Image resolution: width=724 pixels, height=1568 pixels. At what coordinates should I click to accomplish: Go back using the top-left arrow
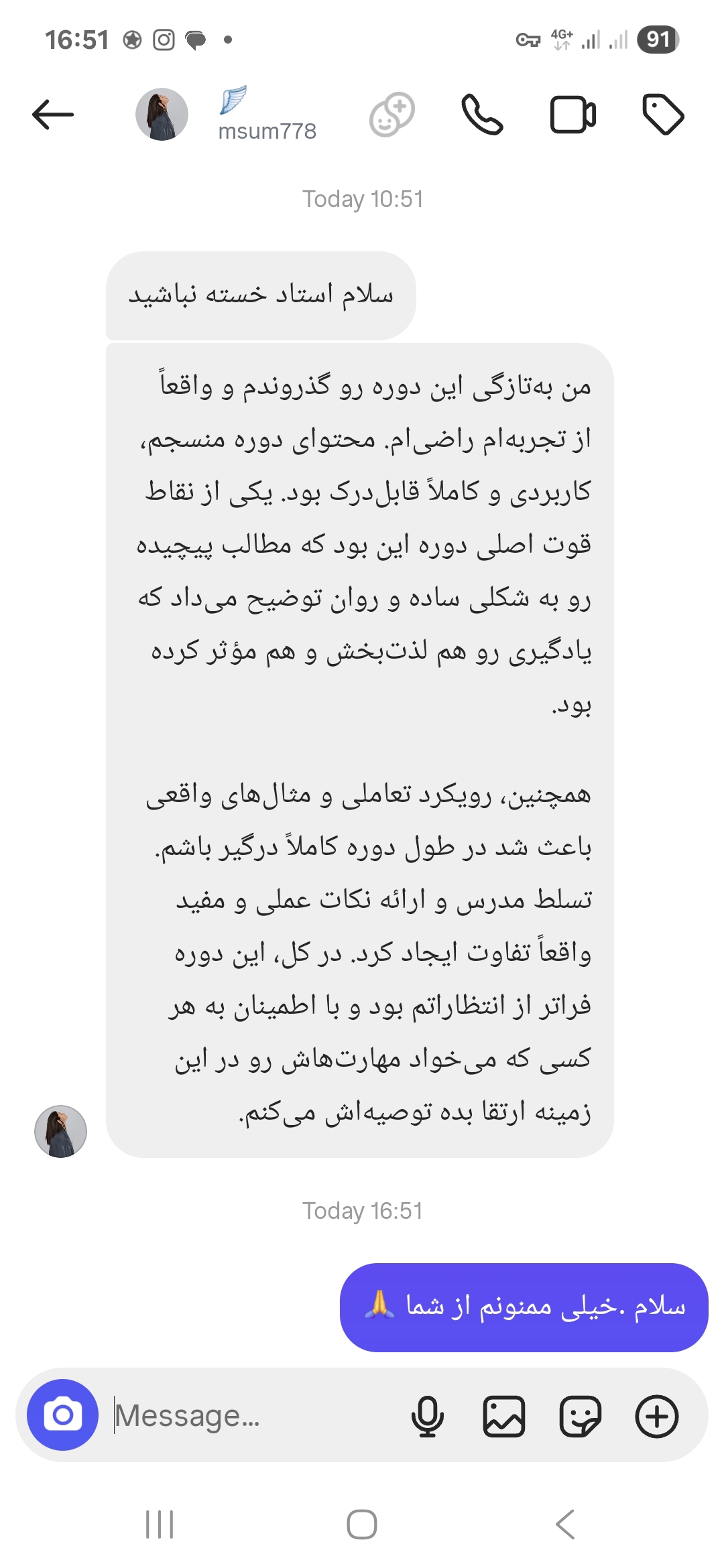(53, 115)
